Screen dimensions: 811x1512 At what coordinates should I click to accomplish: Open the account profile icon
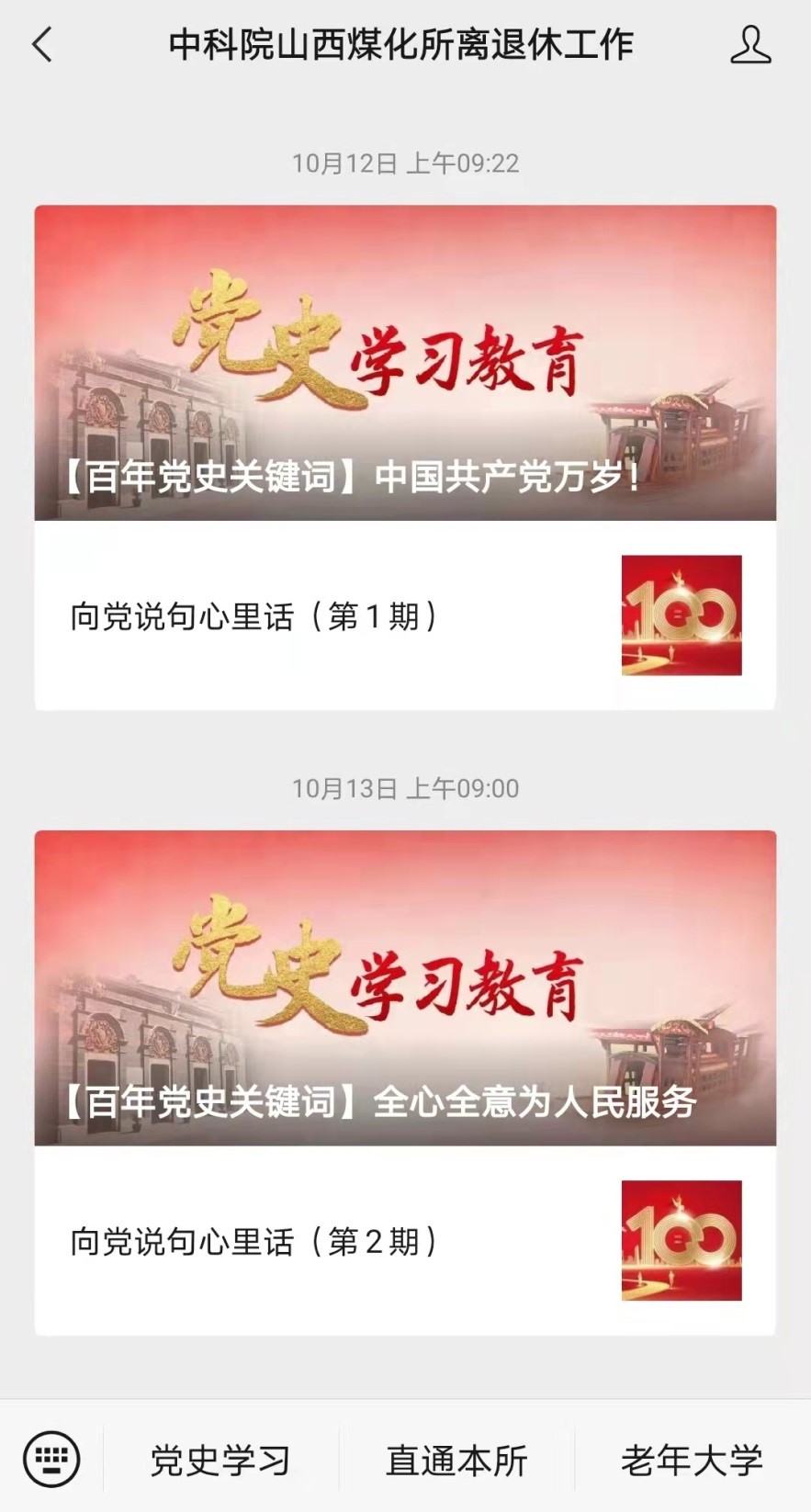[x=749, y=44]
